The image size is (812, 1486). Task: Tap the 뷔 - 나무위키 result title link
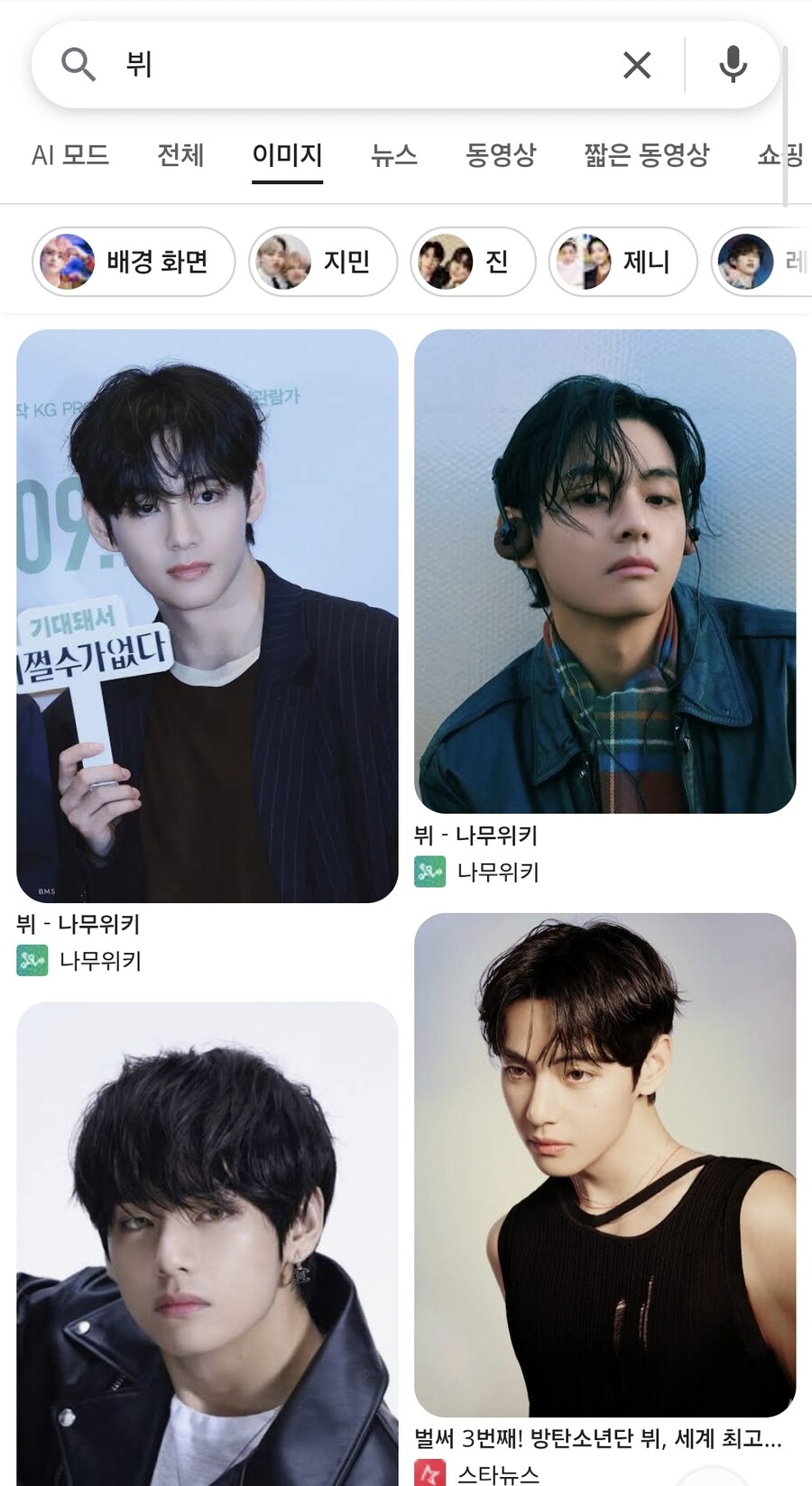(x=82, y=925)
